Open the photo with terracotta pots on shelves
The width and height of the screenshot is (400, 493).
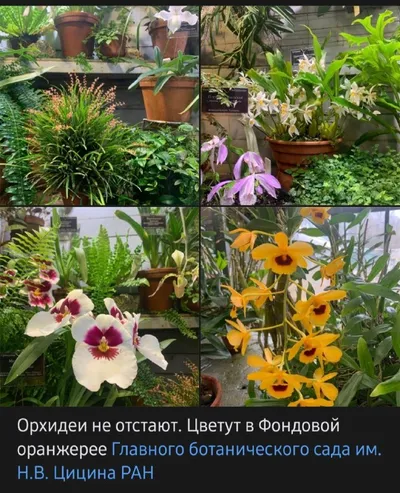(x=99, y=106)
